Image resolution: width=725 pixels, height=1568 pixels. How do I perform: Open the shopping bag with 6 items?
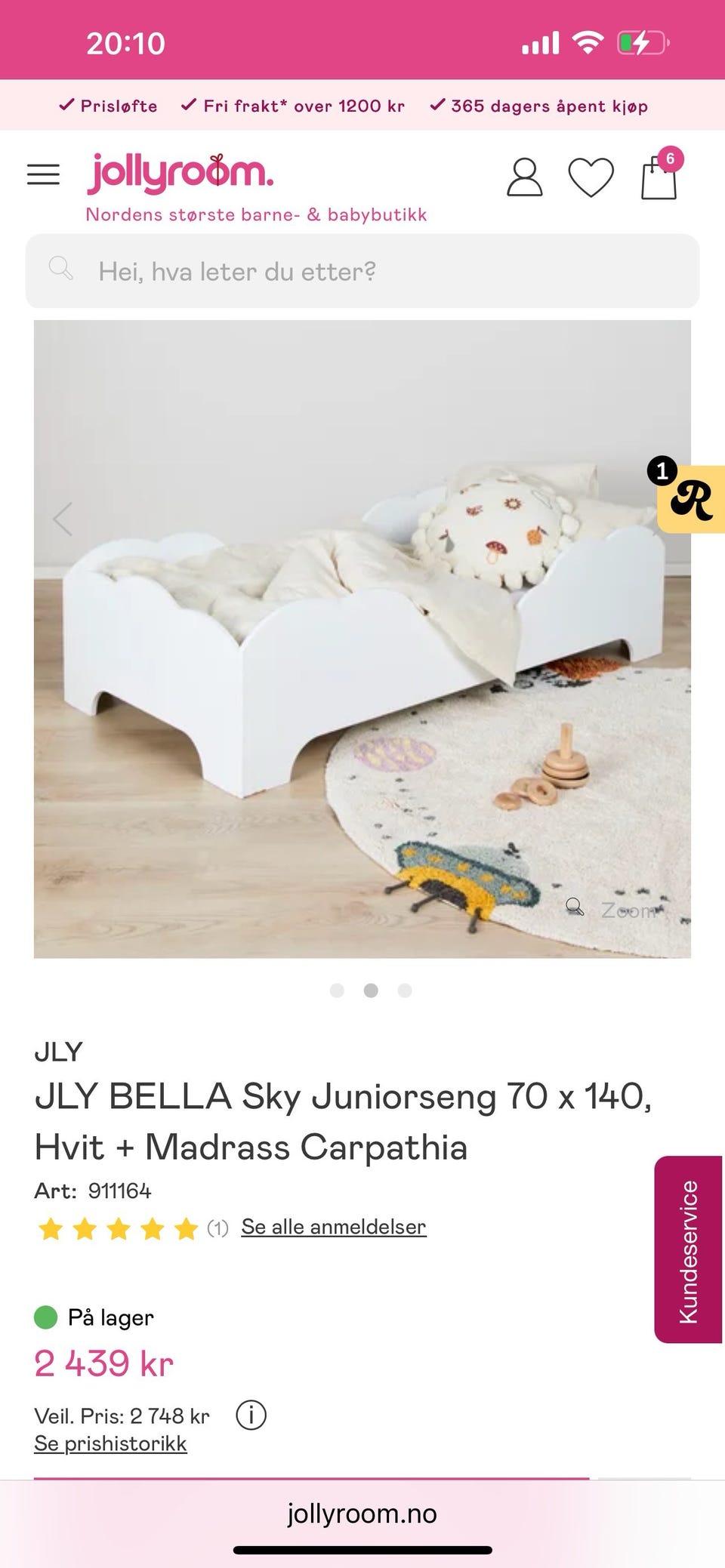pyautogui.click(x=659, y=177)
